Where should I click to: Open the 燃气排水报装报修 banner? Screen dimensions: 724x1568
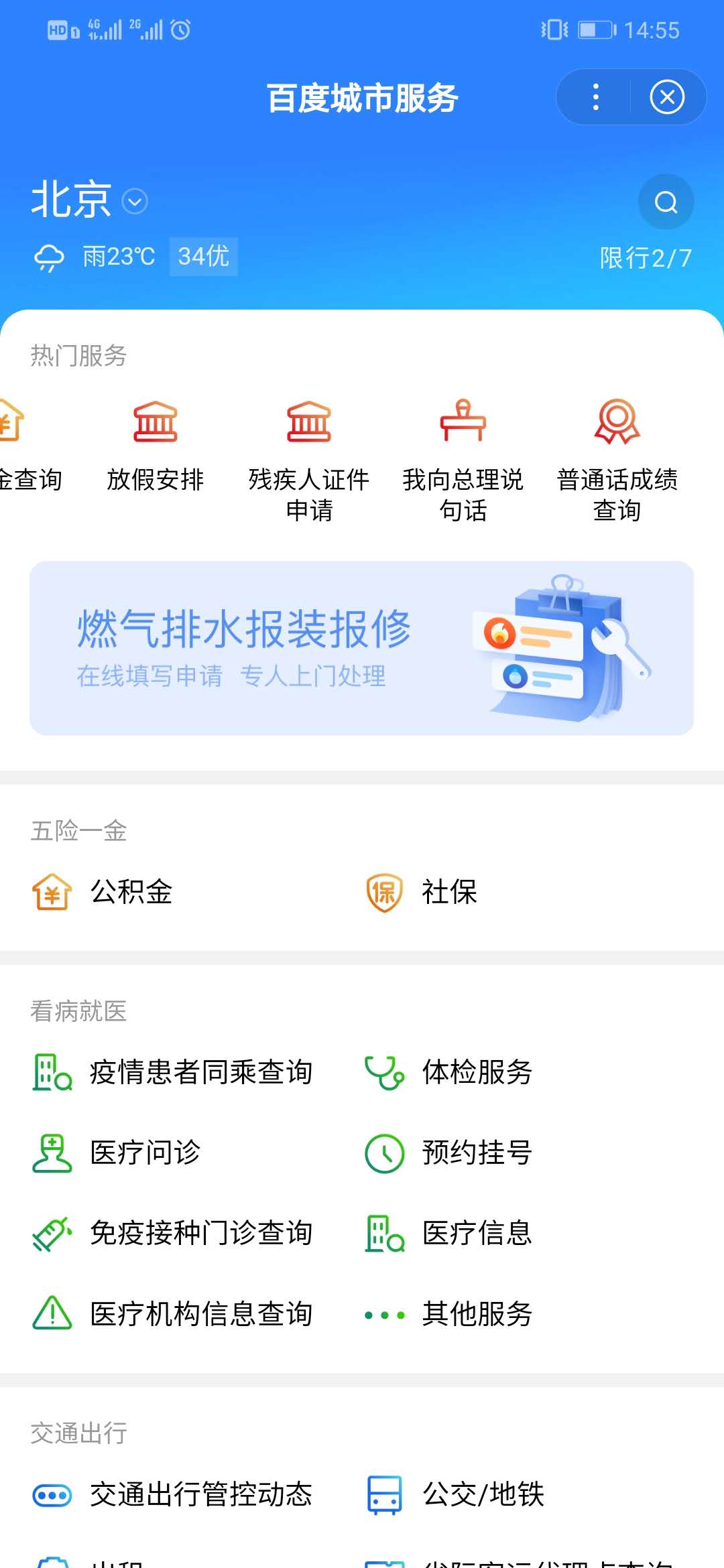click(361, 648)
